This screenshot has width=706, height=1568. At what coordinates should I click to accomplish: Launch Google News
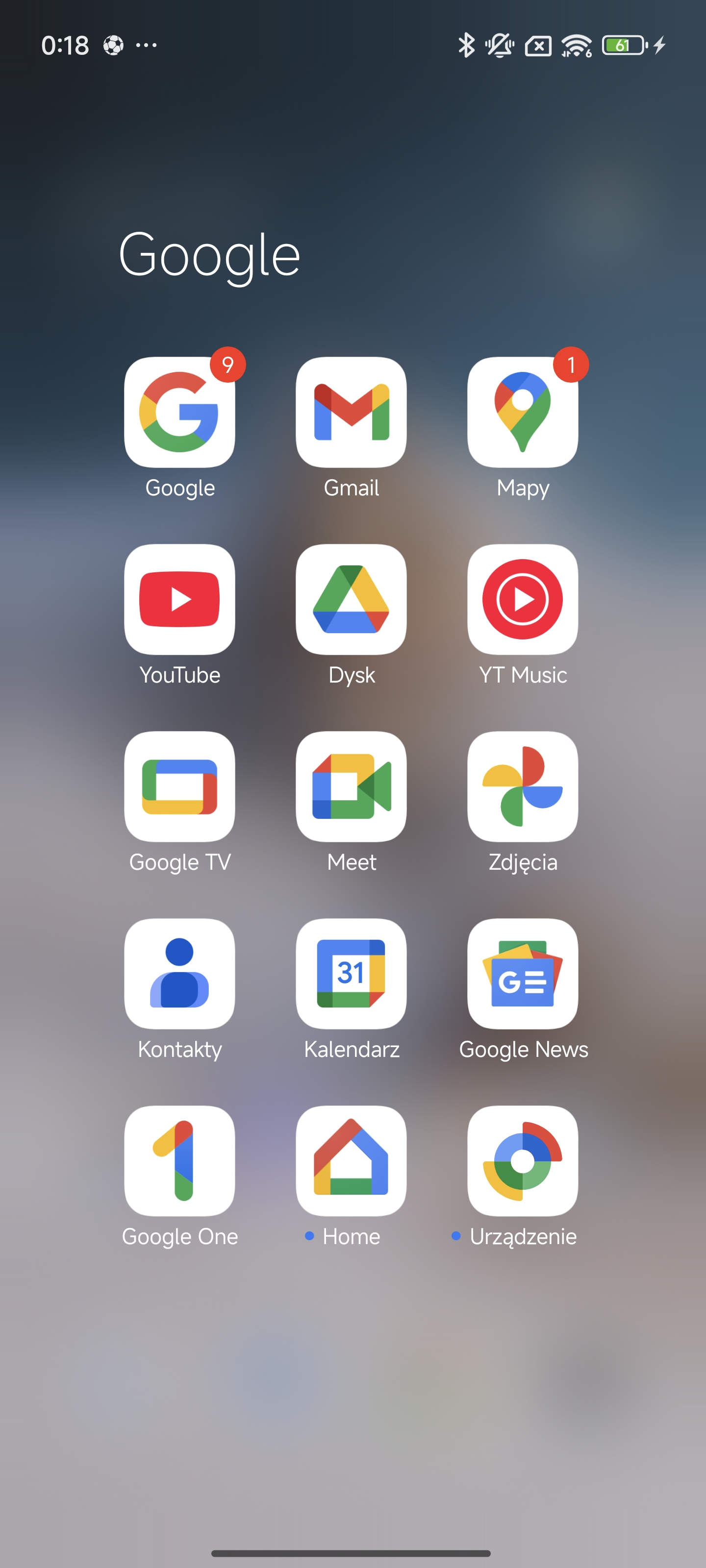pyautogui.click(x=523, y=974)
